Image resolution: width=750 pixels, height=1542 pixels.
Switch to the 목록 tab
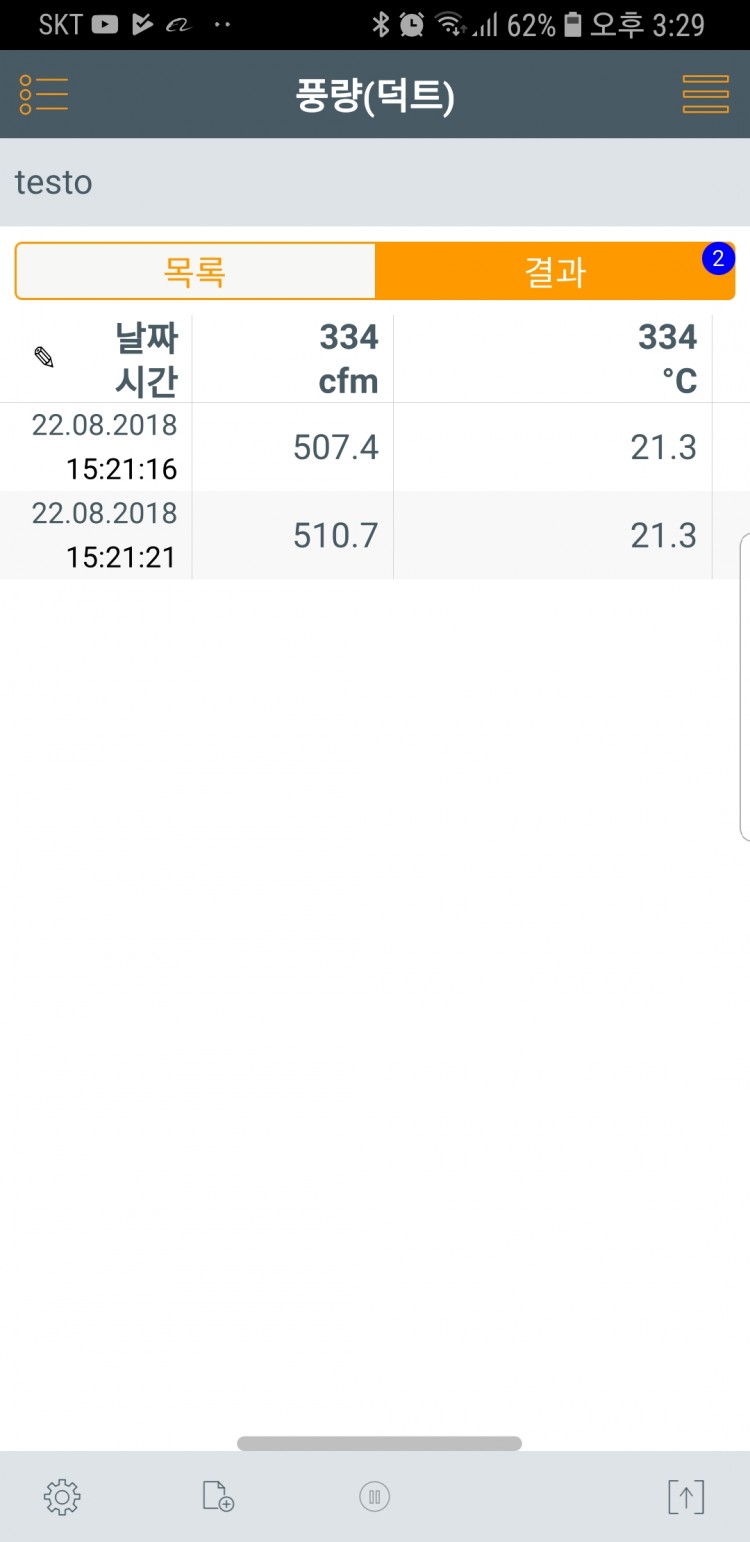click(x=196, y=271)
